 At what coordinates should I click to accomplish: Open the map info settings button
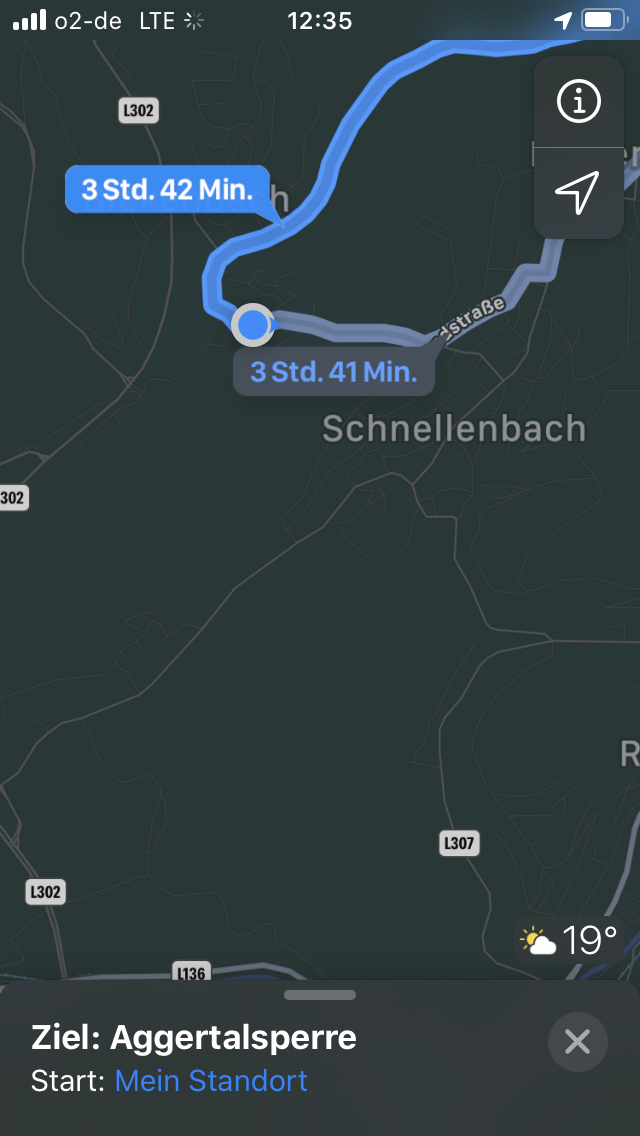click(578, 102)
